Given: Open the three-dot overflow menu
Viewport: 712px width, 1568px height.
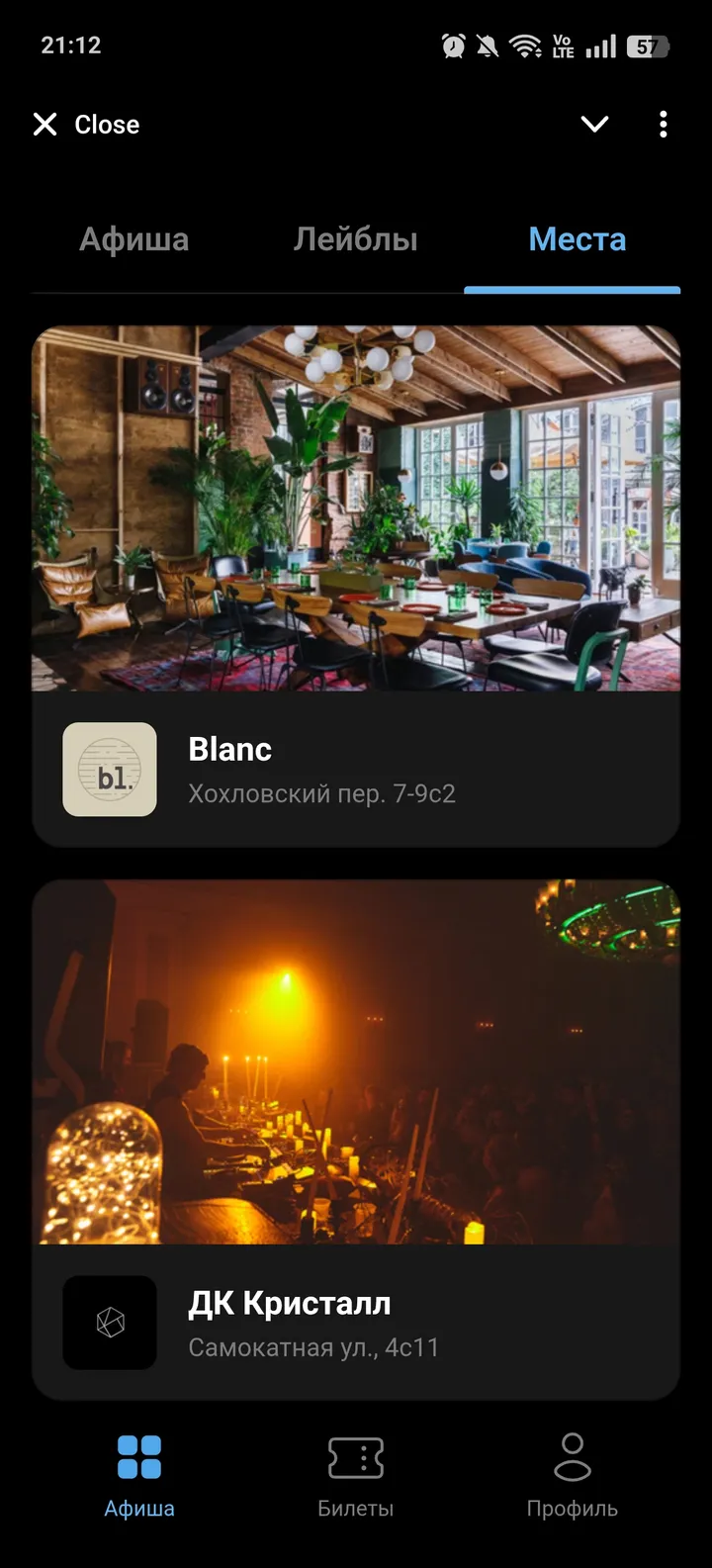Looking at the screenshot, I should click(663, 124).
